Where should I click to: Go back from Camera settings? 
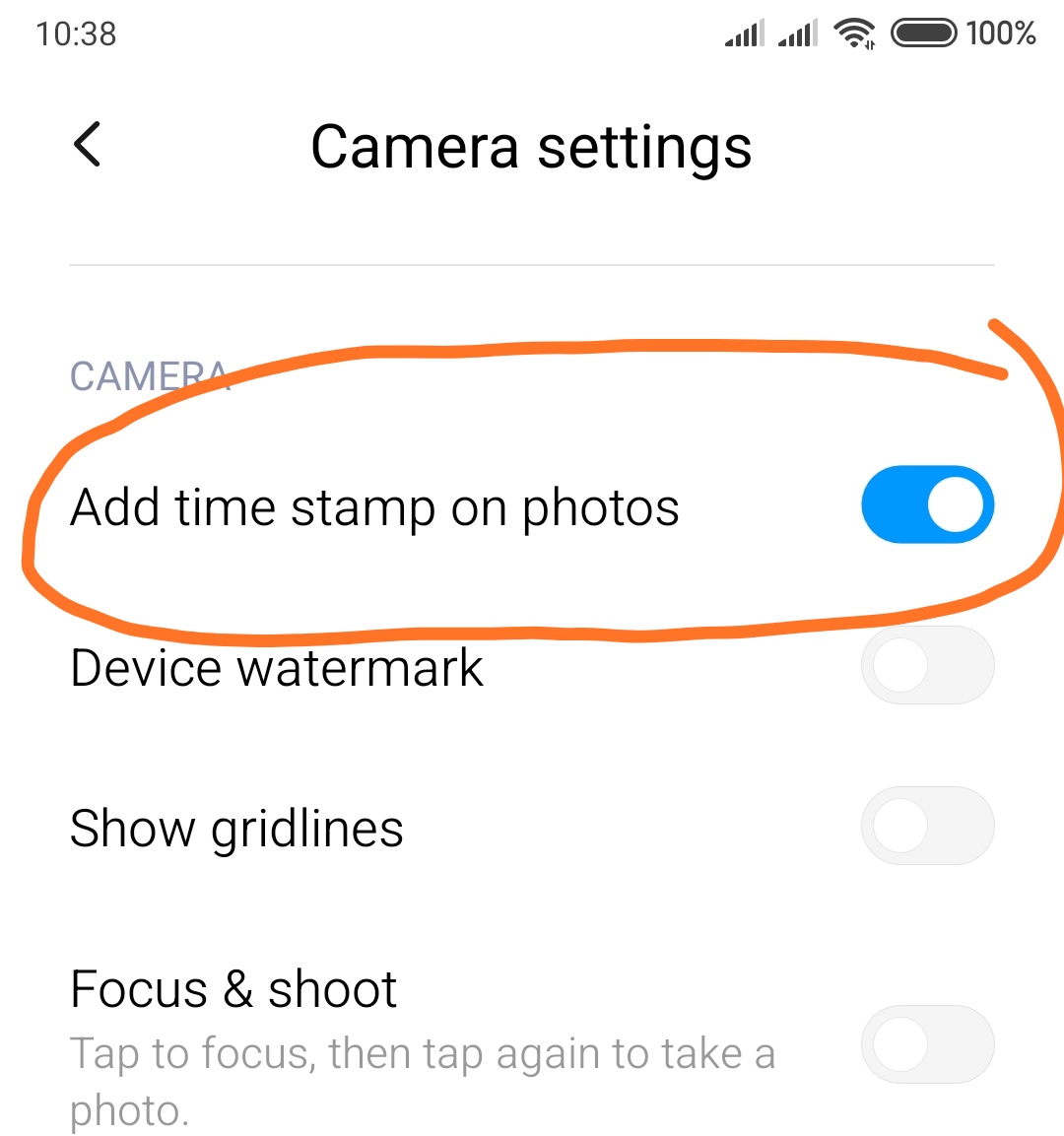88,145
